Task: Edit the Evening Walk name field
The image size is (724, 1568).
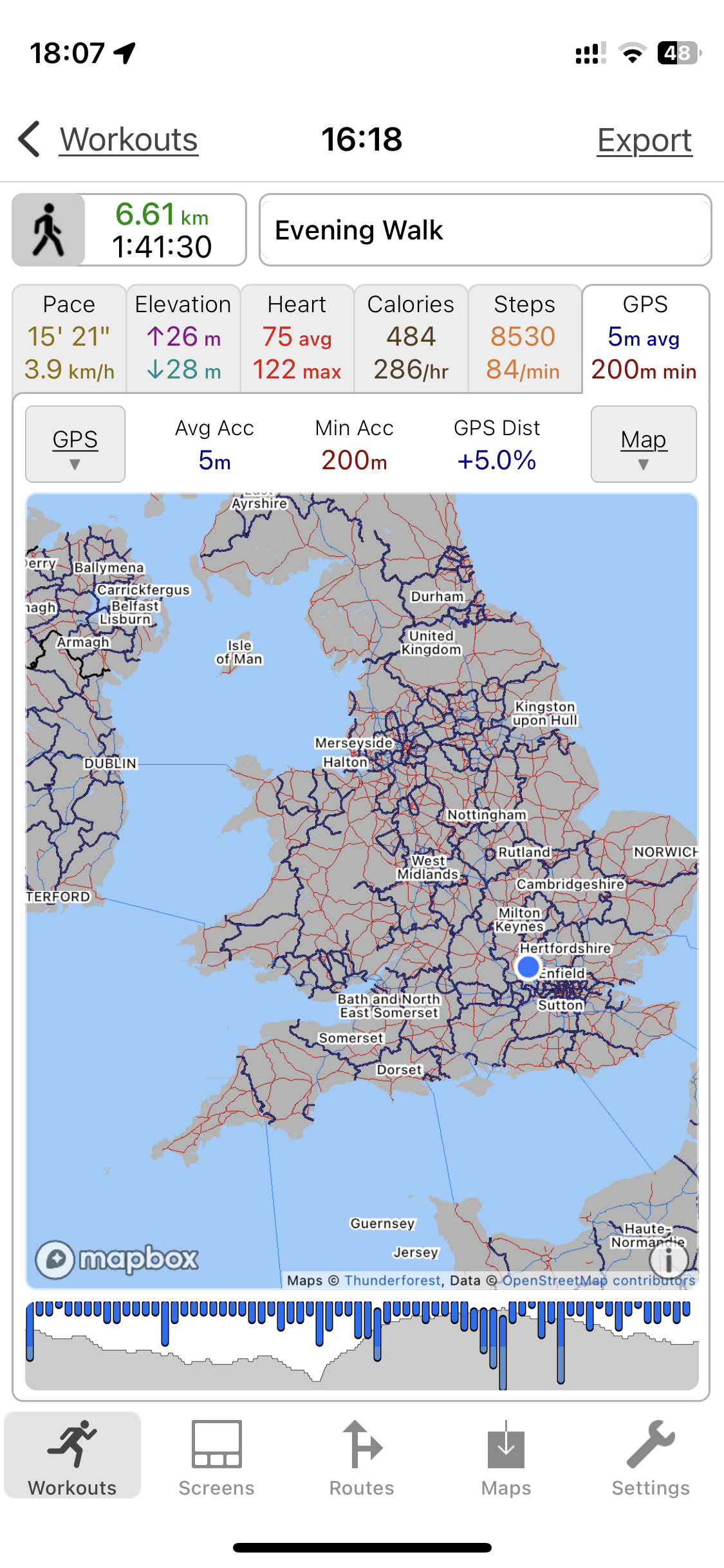Action: pos(485,230)
